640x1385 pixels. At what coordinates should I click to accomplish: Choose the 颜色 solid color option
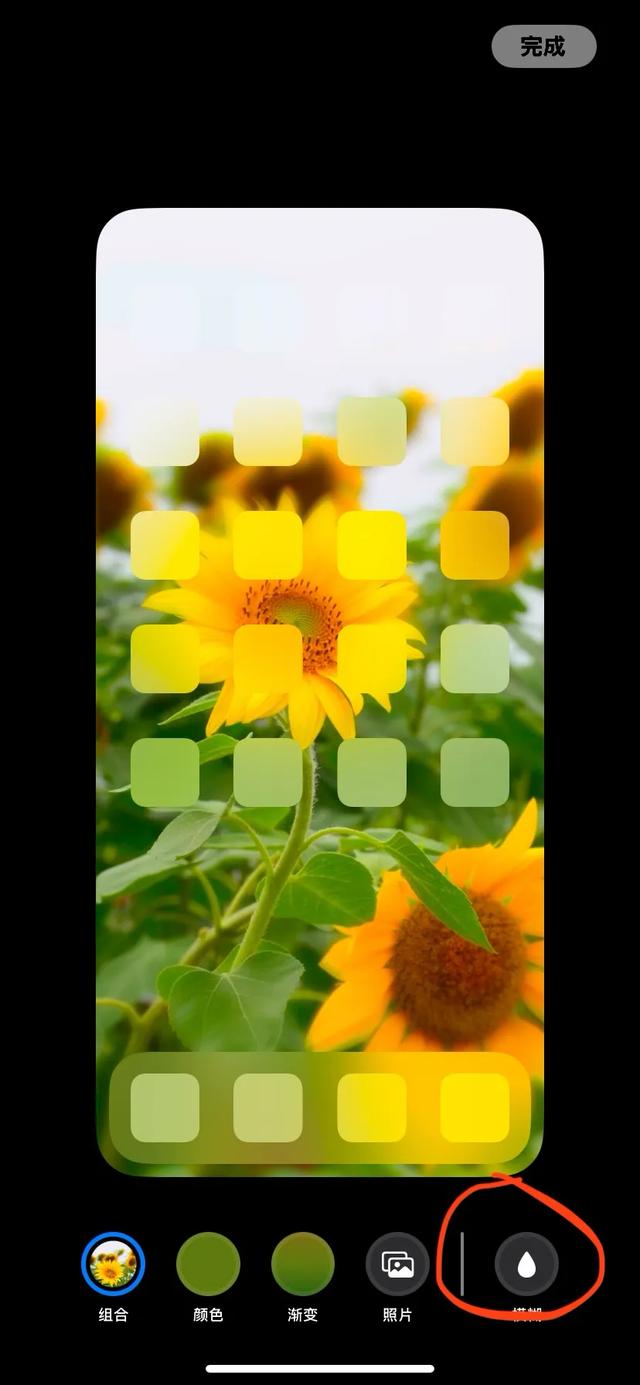pos(208,1263)
